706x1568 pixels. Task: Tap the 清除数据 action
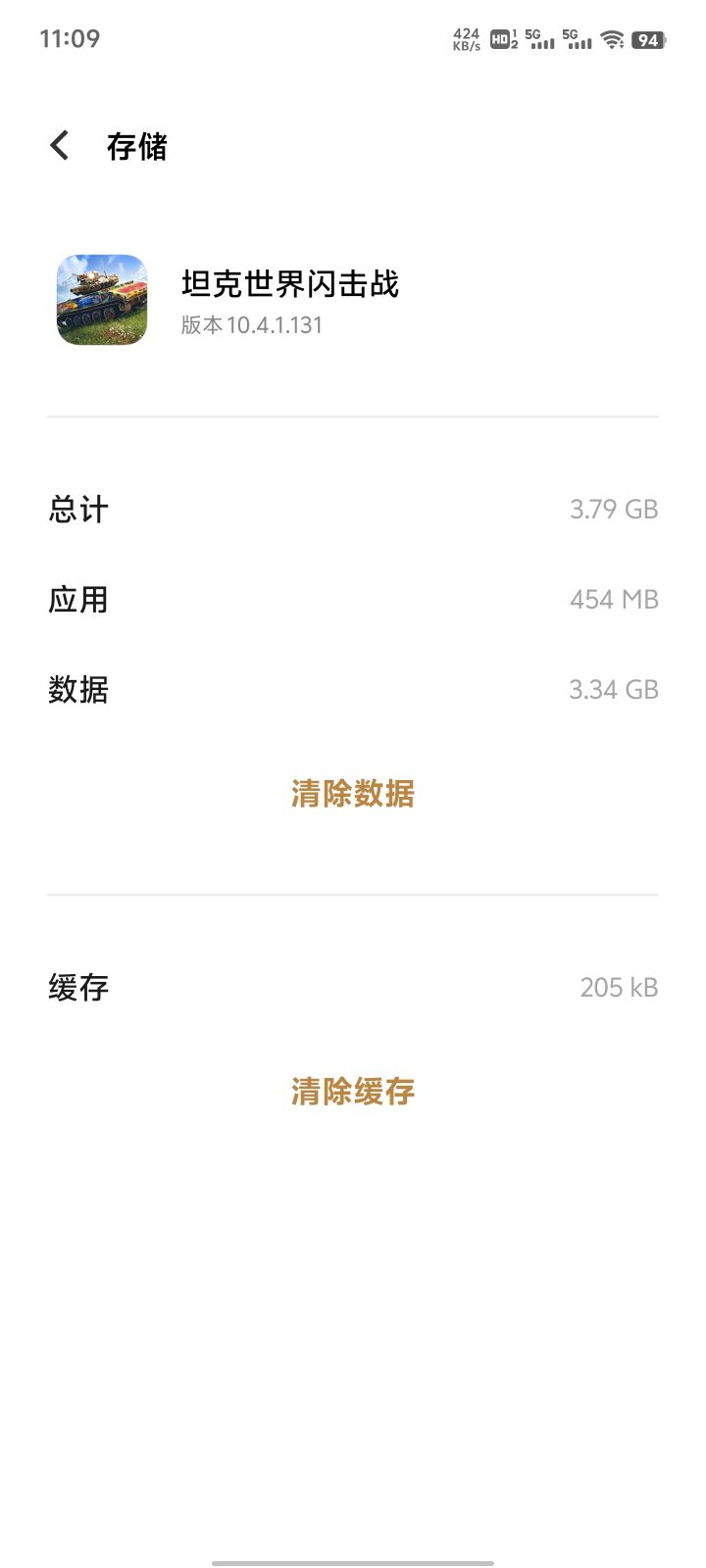[x=353, y=794]
